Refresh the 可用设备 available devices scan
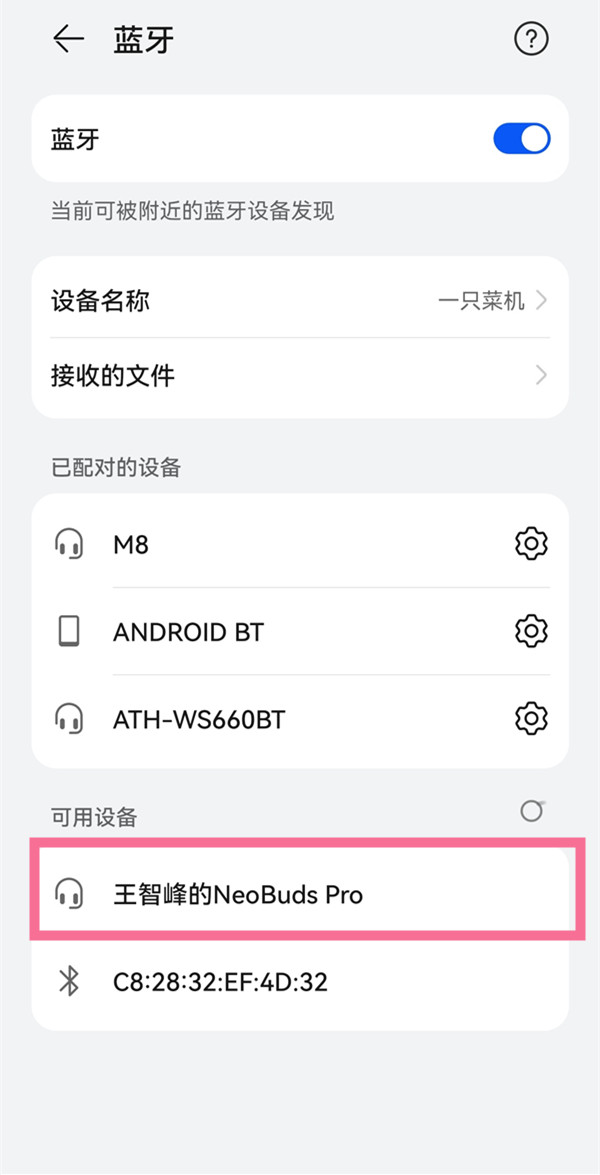Image resolution: width=600 pixels, height=1175 pixels. click(532, 811)
